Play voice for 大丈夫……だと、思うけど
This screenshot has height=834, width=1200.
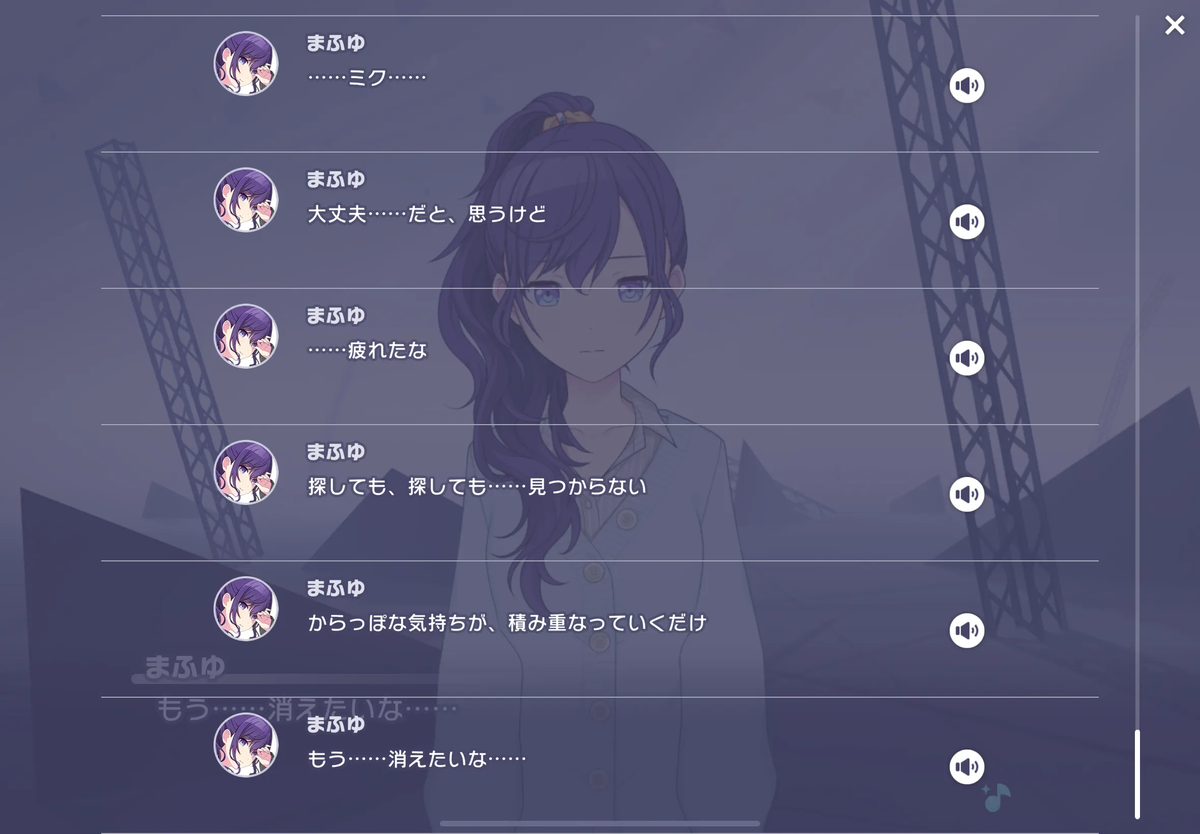pos(966,222)
